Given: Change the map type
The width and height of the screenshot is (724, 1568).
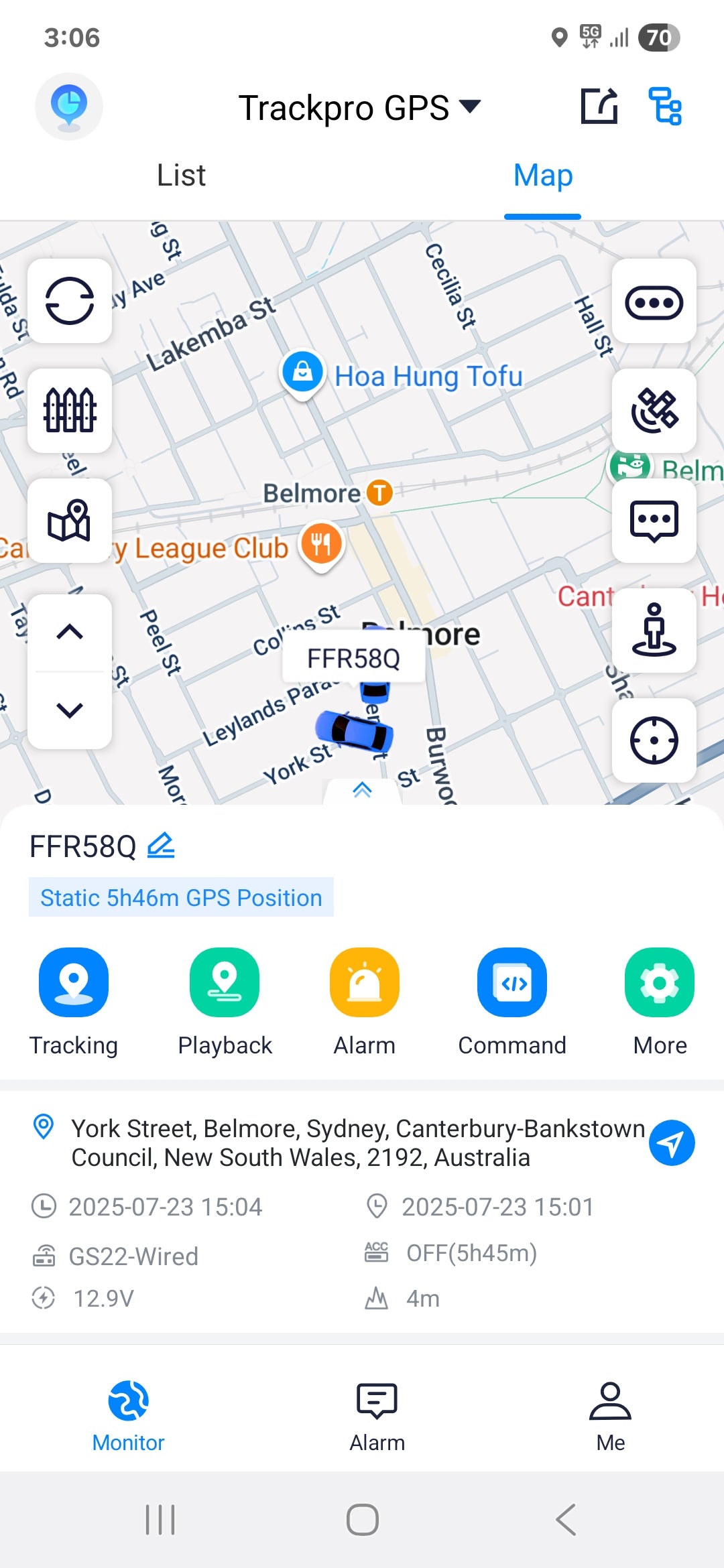Looking at the screenshot, I should (70, 521).
